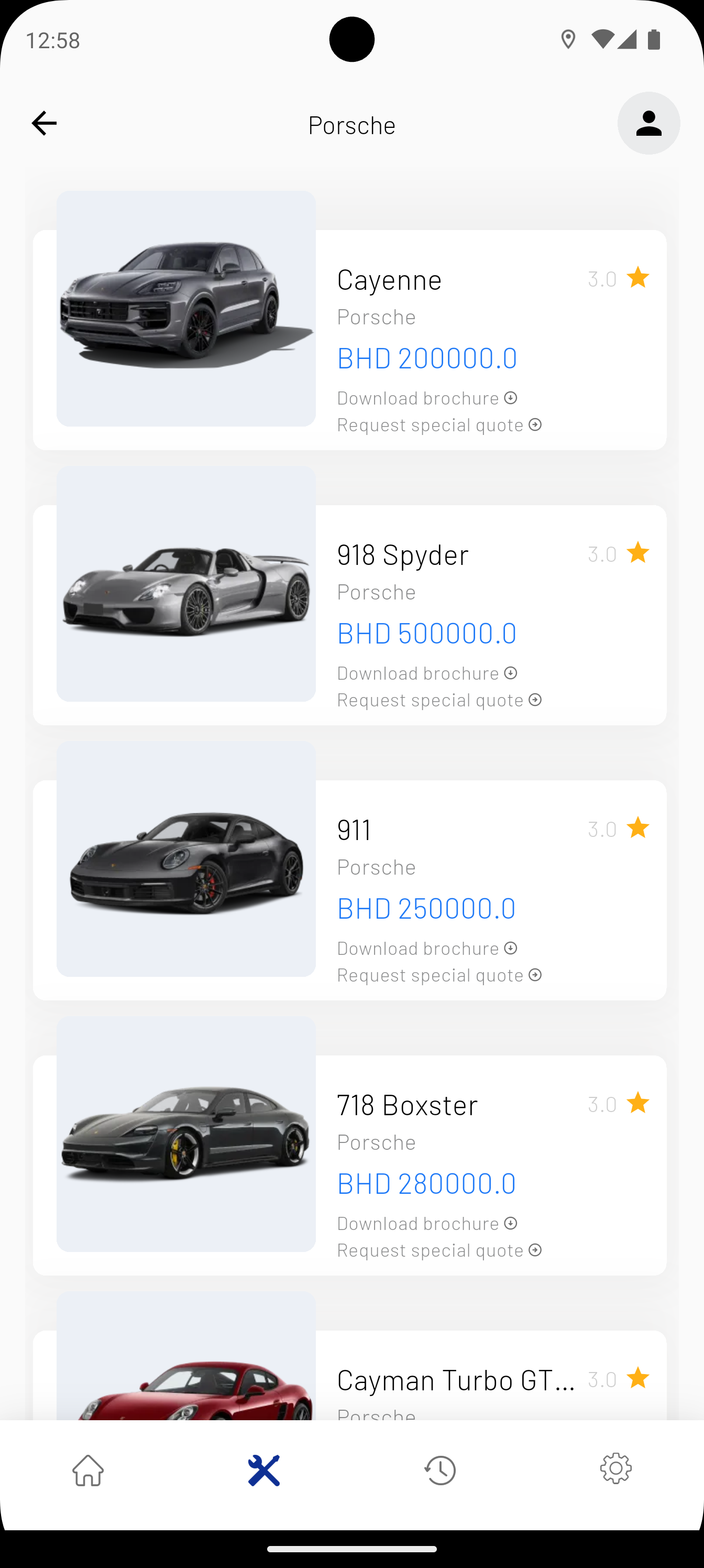The height and width of the screenshot is (1568, 704).
Task: Switch to the Home tab
Action: coord(88,1471)
